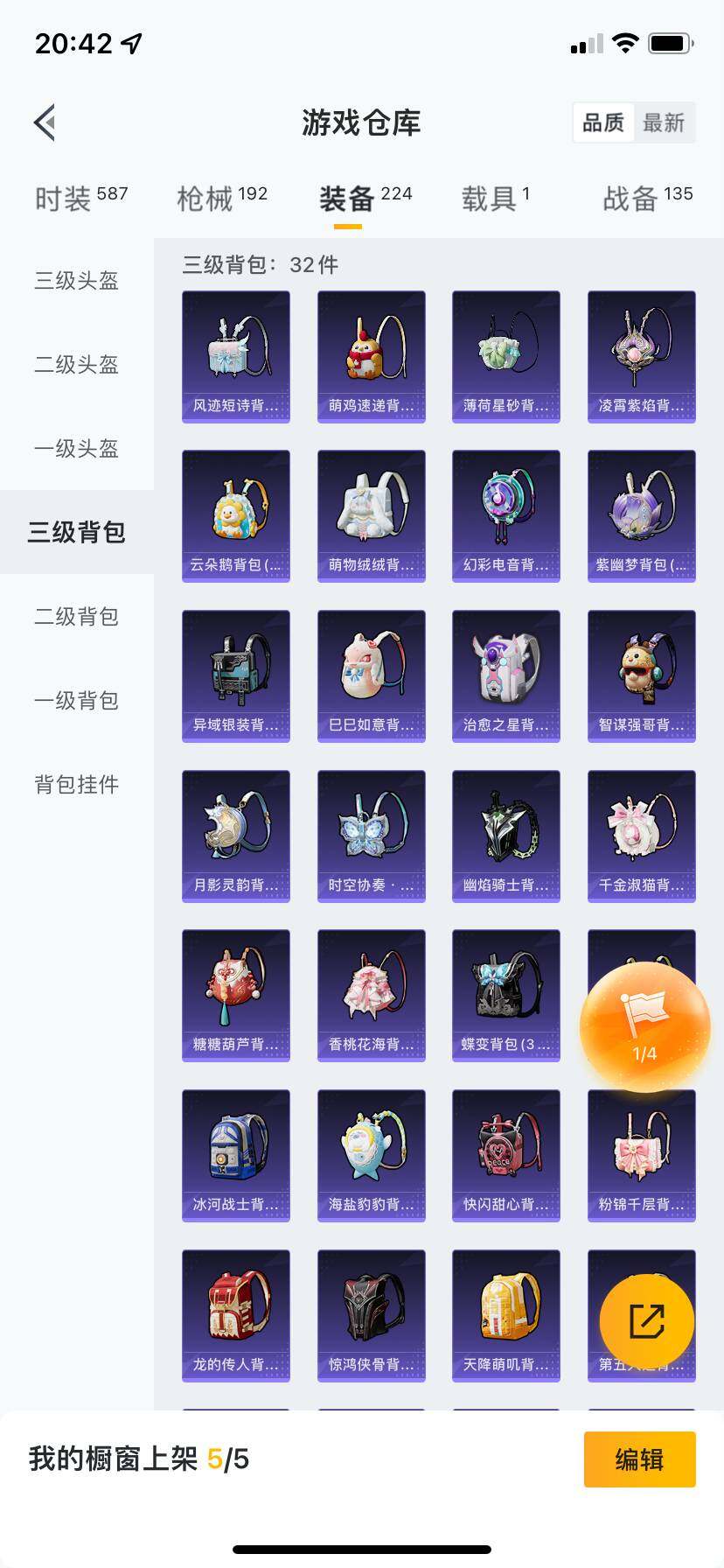View the 风迹短诗背包 item
Image resolution: width=724 pixels, height=1568 pixels.
[235, 353]
